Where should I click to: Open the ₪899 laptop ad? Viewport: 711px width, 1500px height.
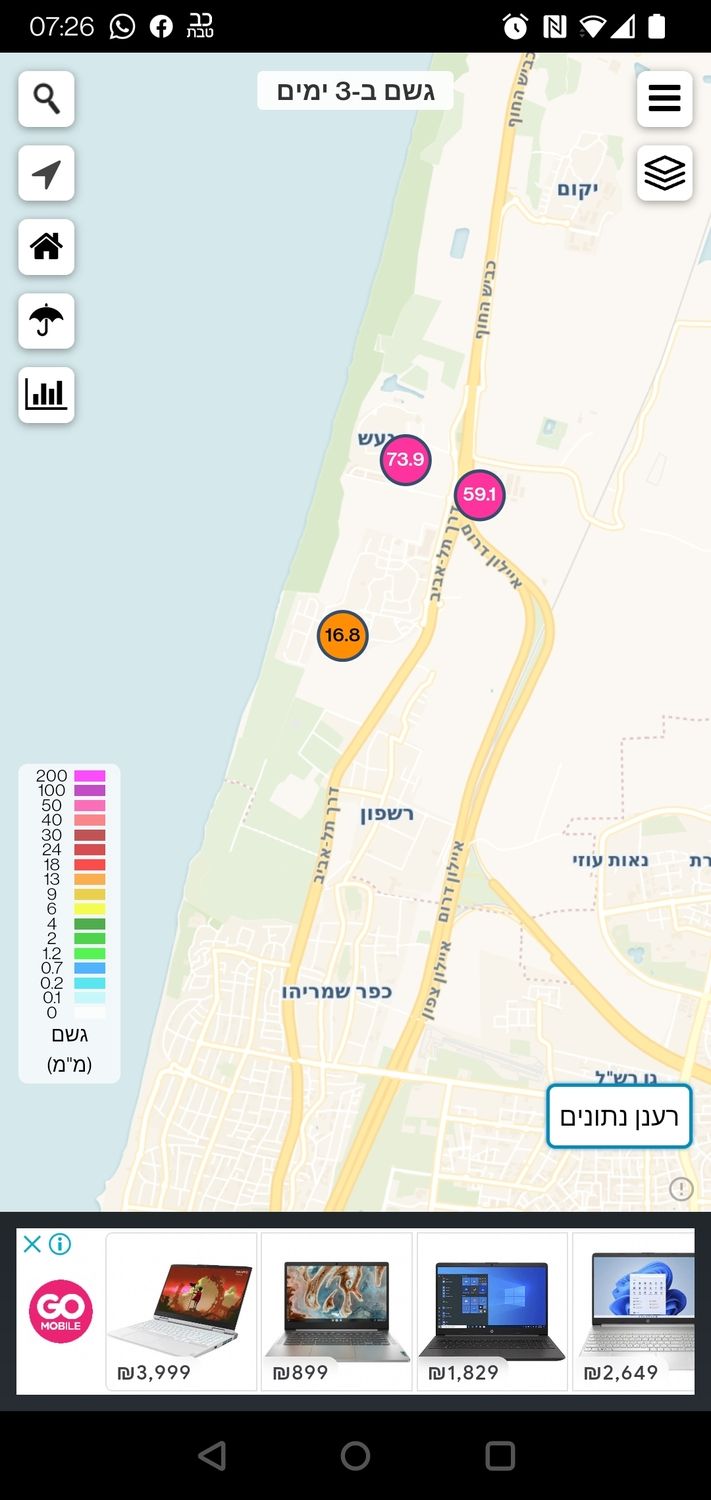point(336,1311)
